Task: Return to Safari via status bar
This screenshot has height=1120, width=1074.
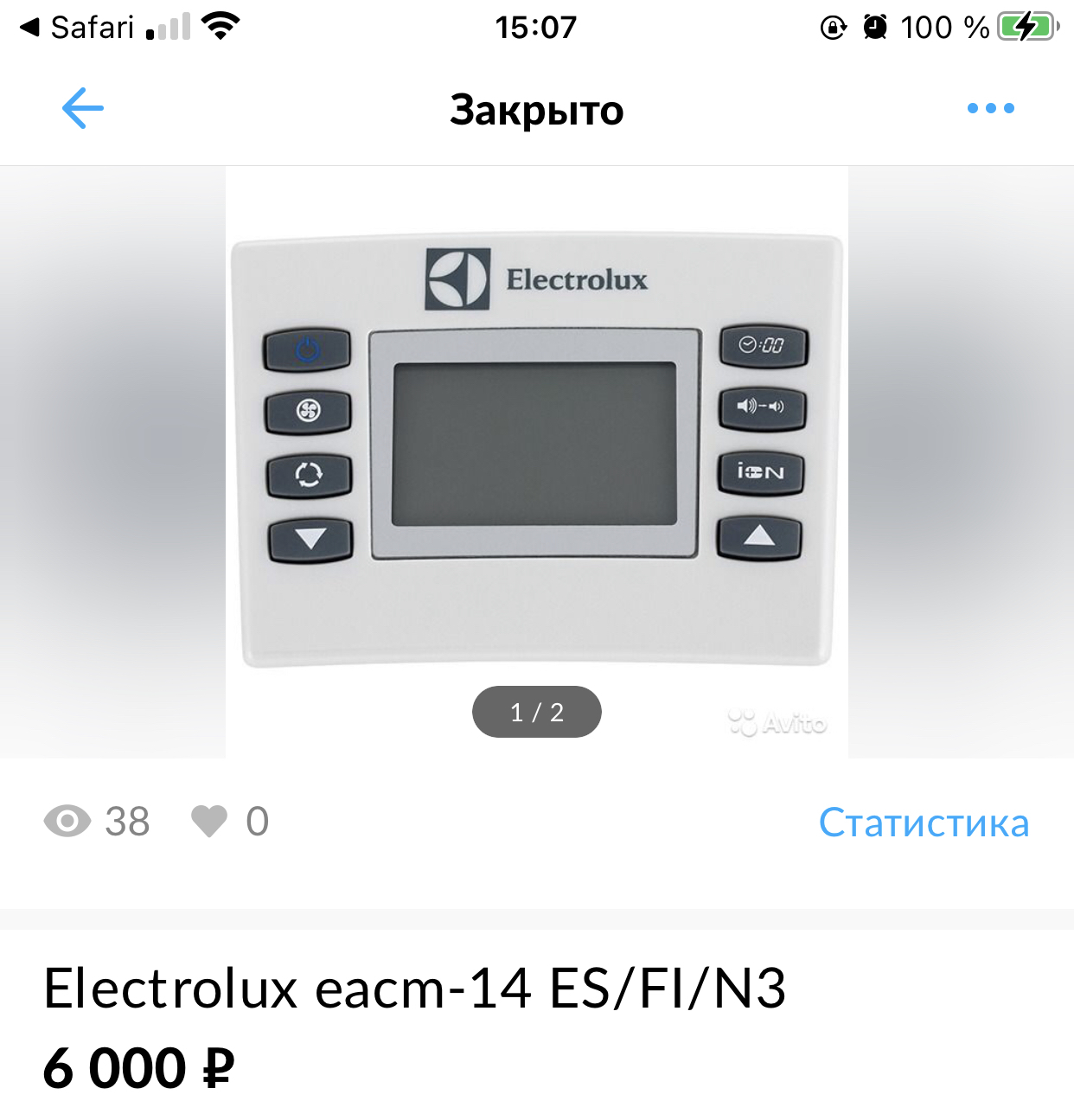Action: click(78, 28)
